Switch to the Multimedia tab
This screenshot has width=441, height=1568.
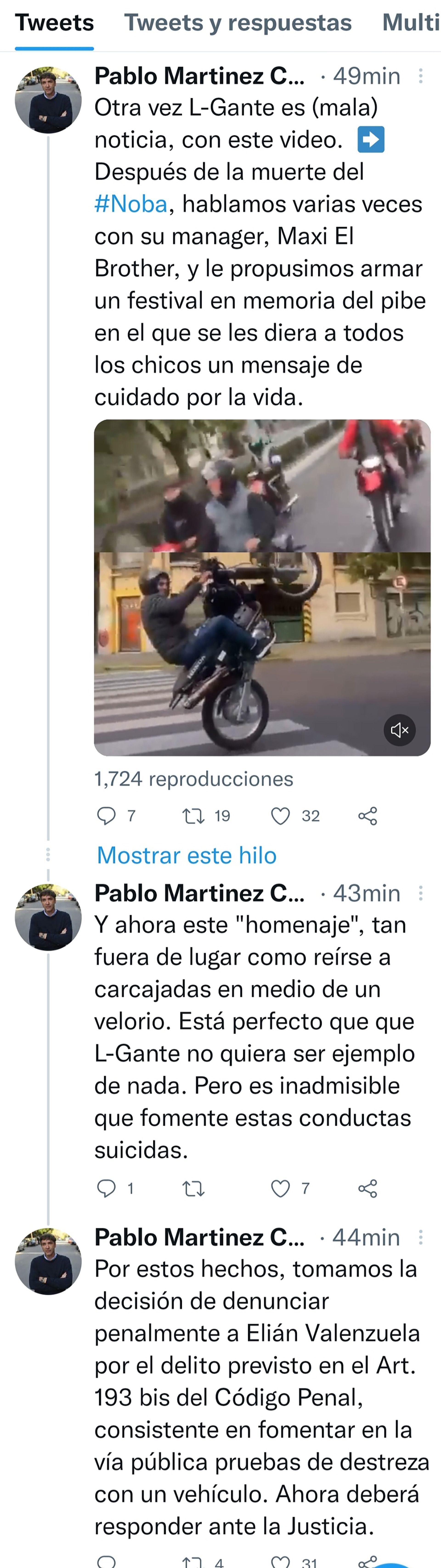(411, 23)
